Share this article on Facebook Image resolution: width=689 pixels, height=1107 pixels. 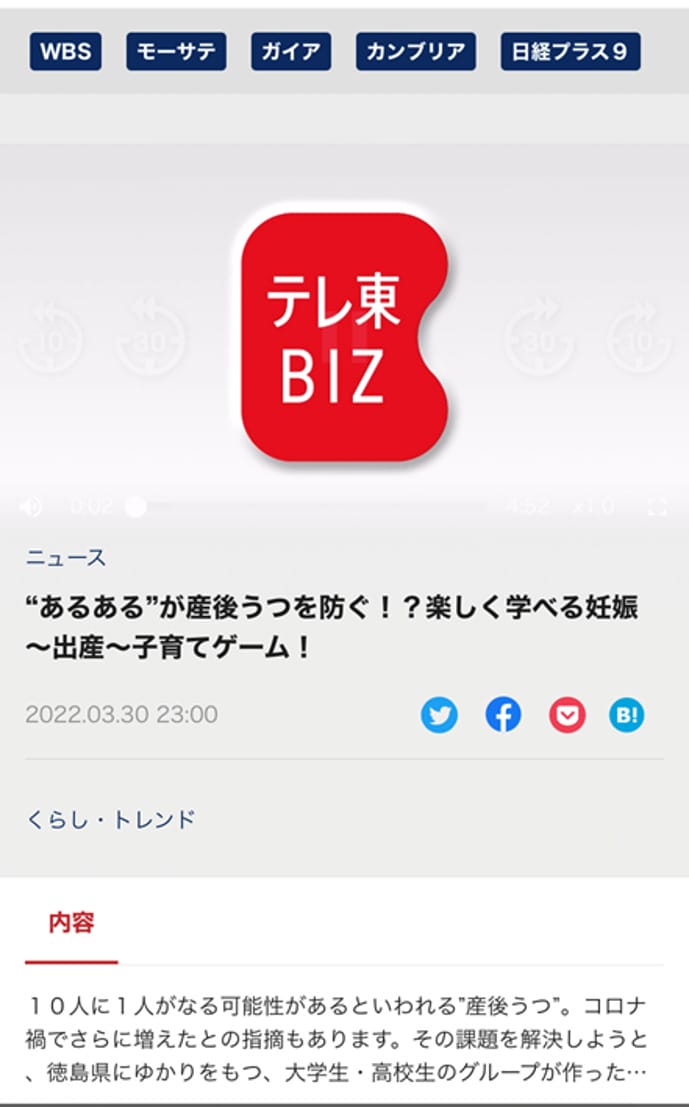tap(503, 715)
